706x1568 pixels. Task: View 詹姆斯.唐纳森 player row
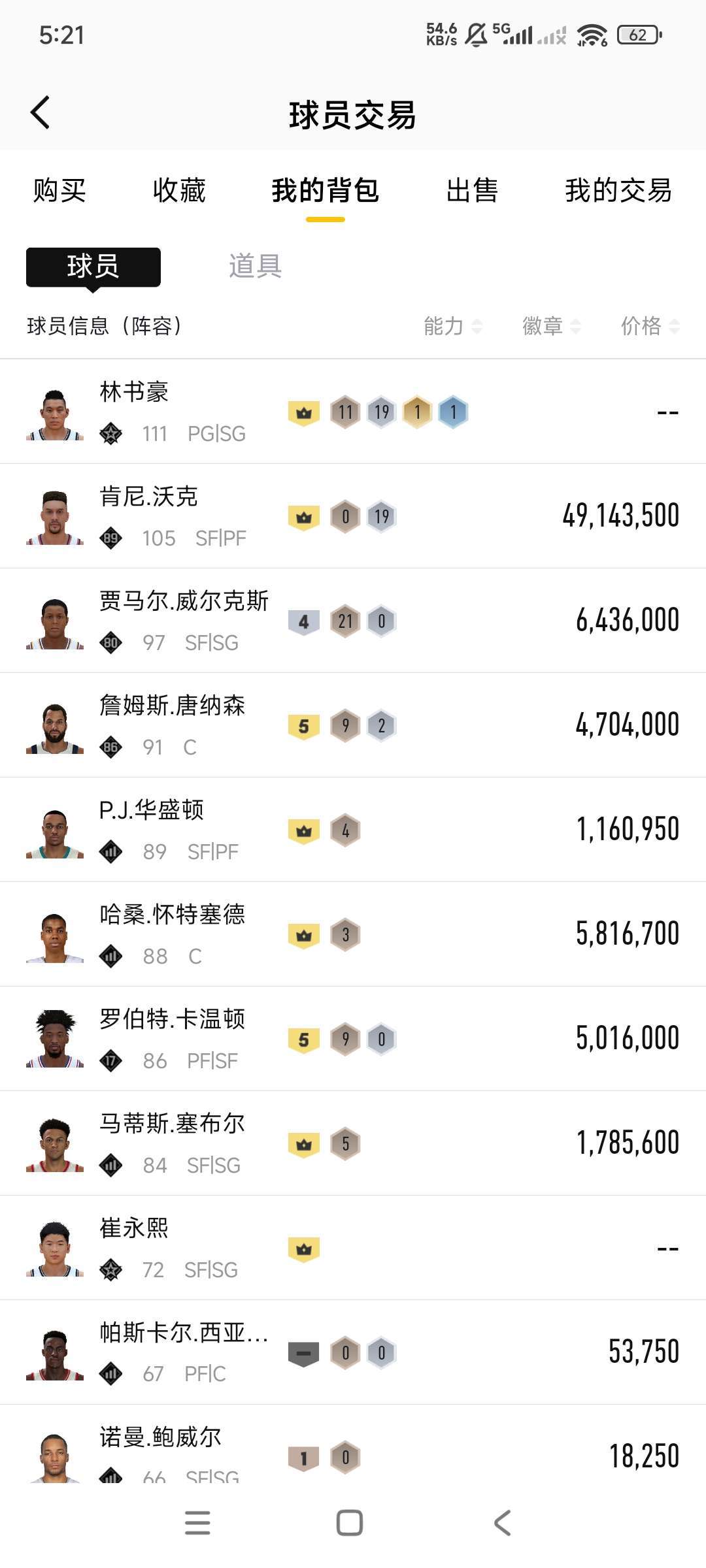353,725
